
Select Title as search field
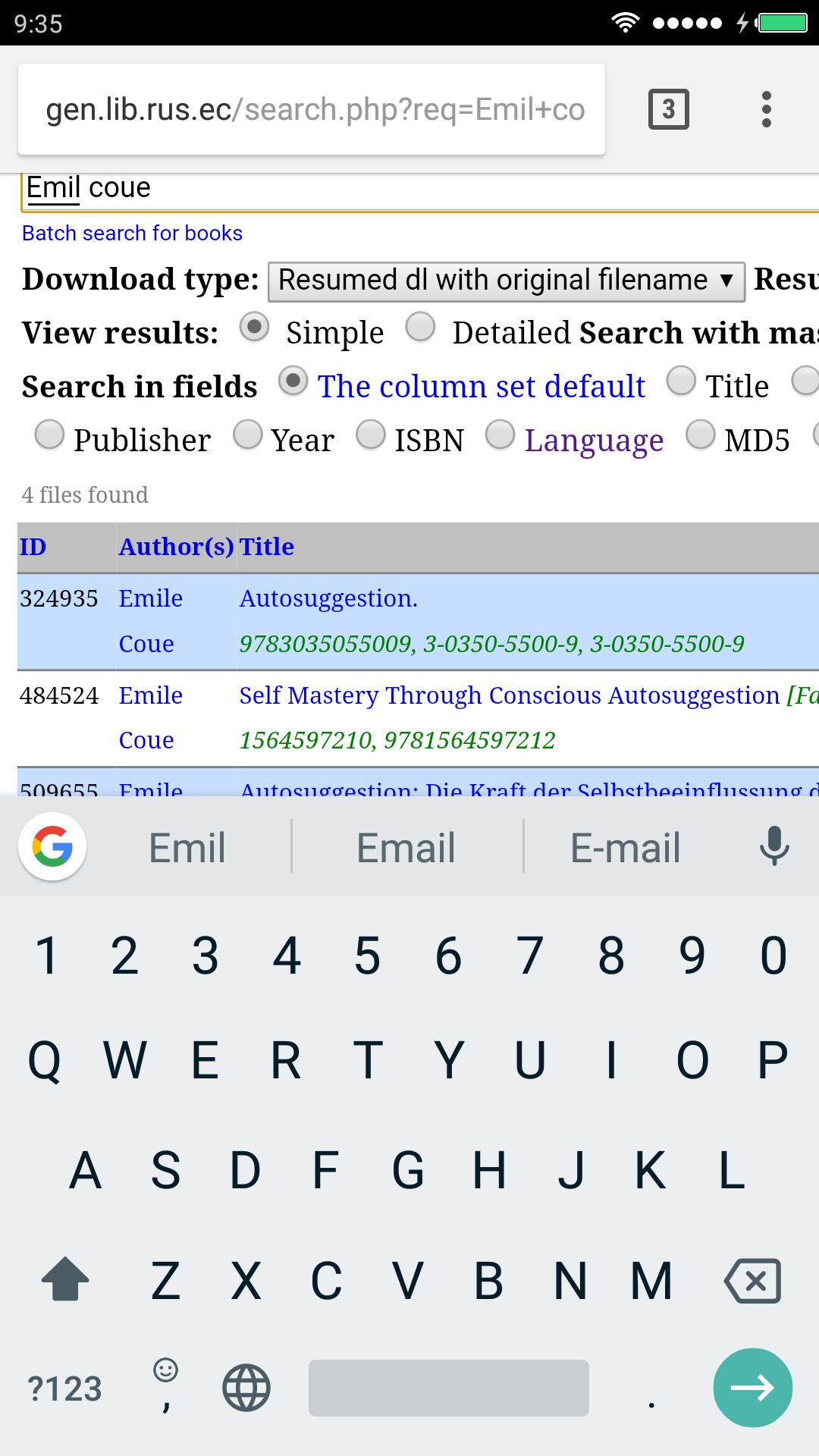[681, 381]
